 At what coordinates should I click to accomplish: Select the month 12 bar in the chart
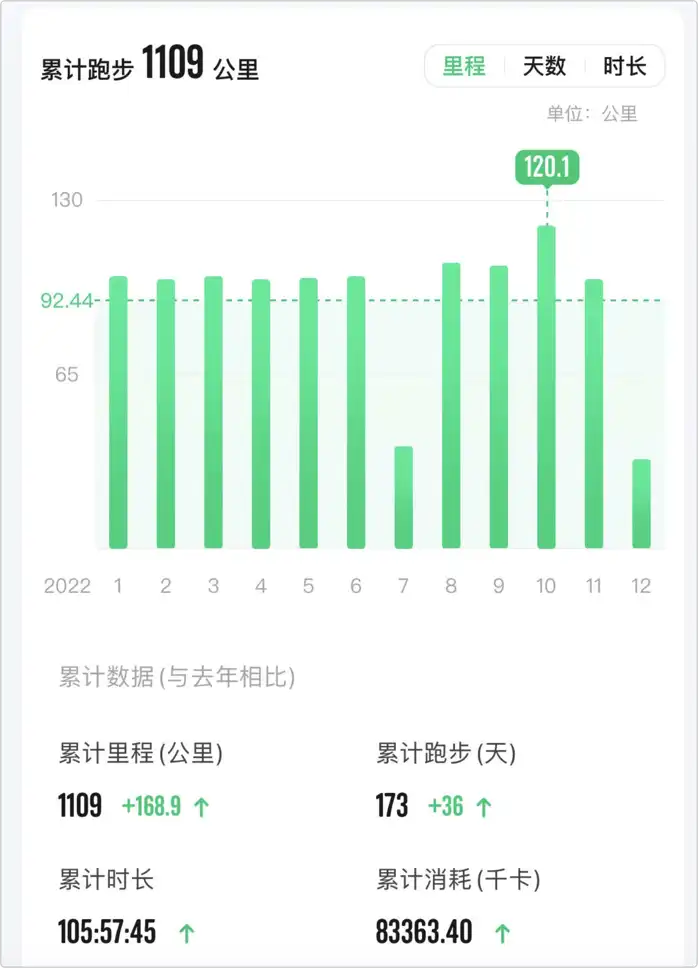(641, 503)
